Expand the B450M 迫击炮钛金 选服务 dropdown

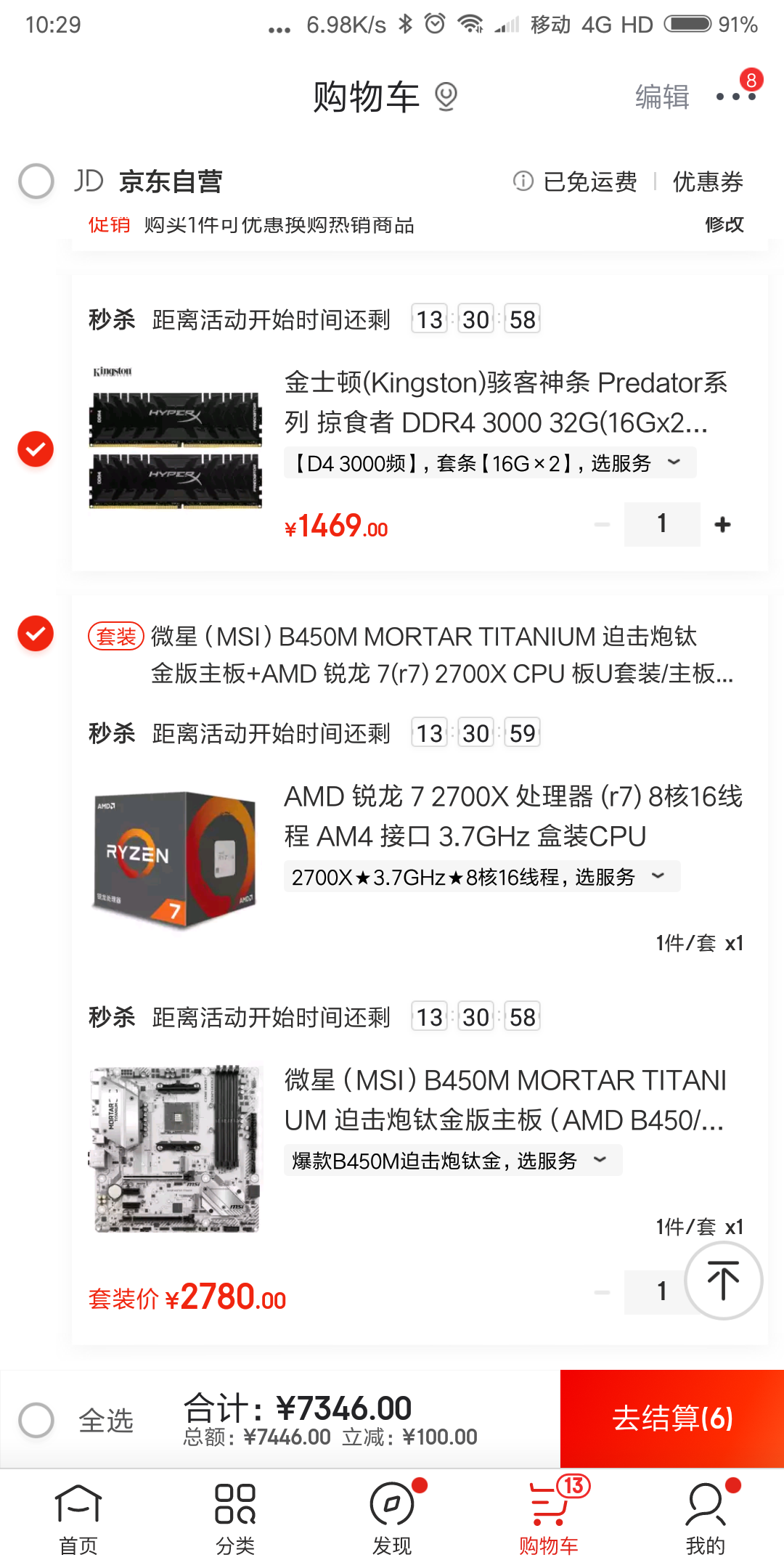pyautogui.click(x=600, y=1160)
